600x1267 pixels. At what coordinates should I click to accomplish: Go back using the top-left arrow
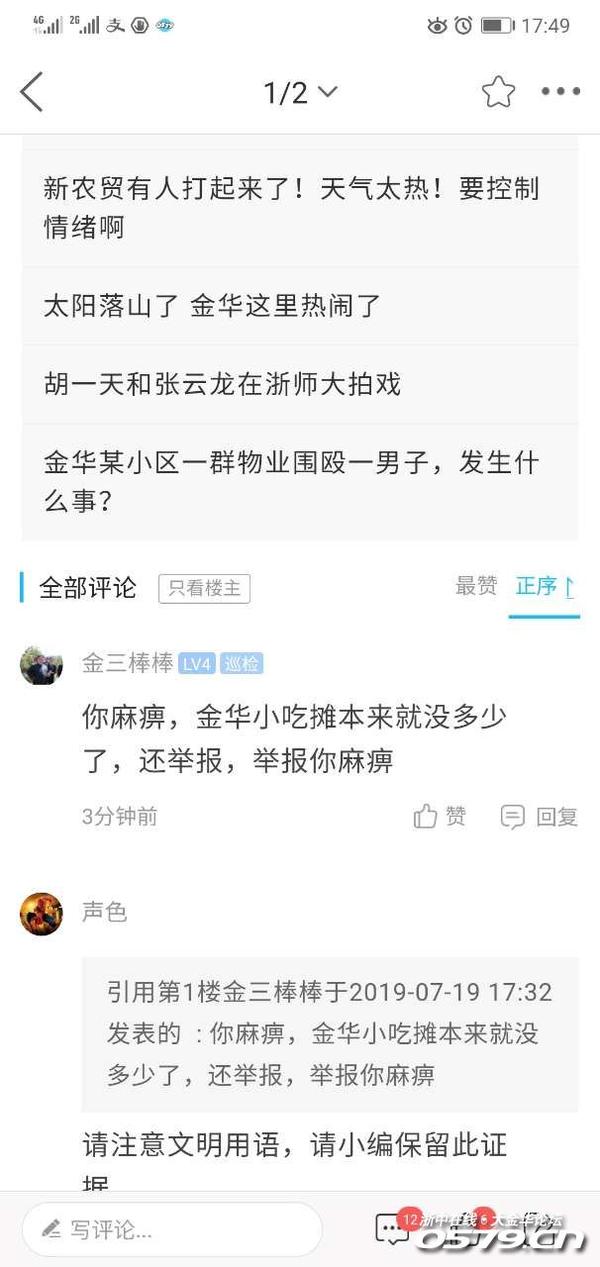tap(32, 92)
